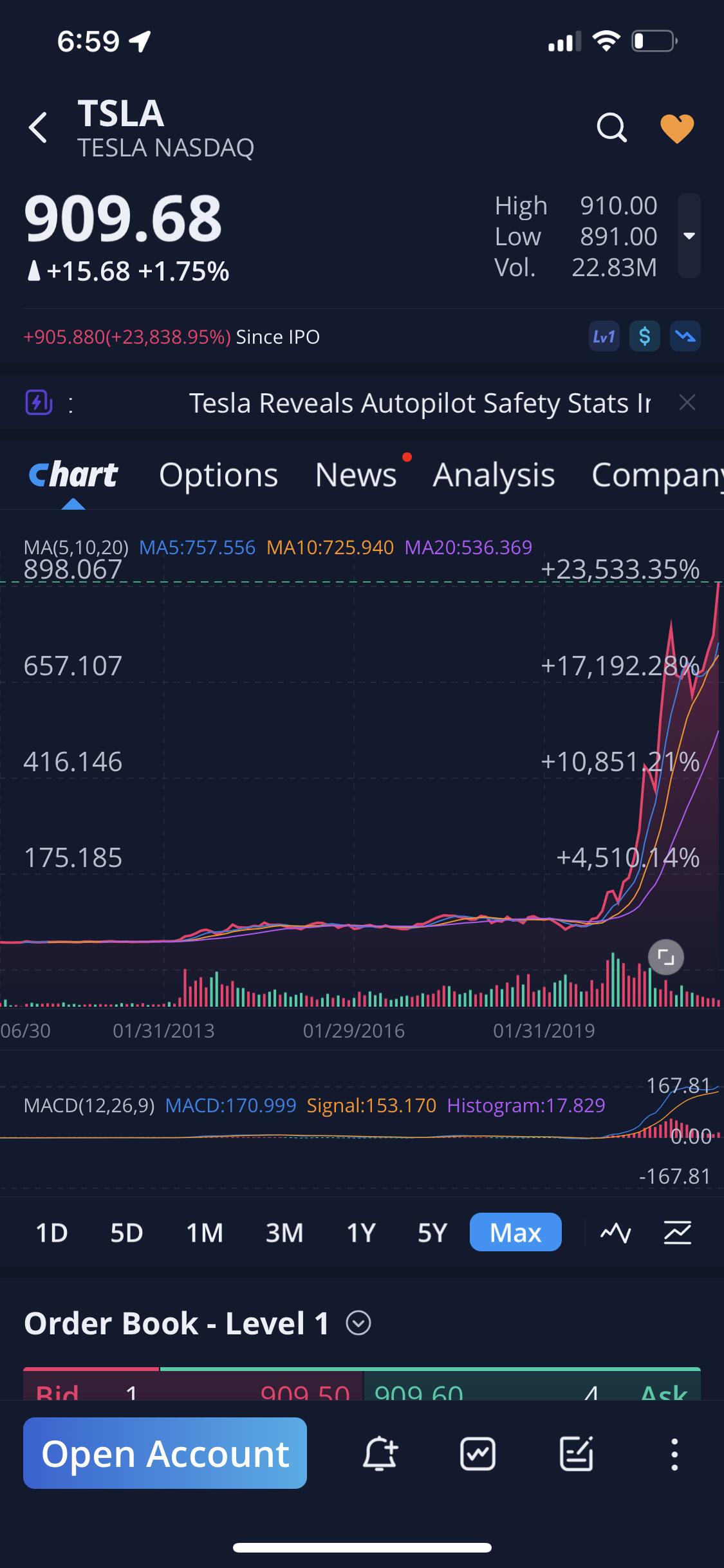724x1568 pixels.
Task: Open chart indicator settings icon
Action: click(x=678, y=1233)
